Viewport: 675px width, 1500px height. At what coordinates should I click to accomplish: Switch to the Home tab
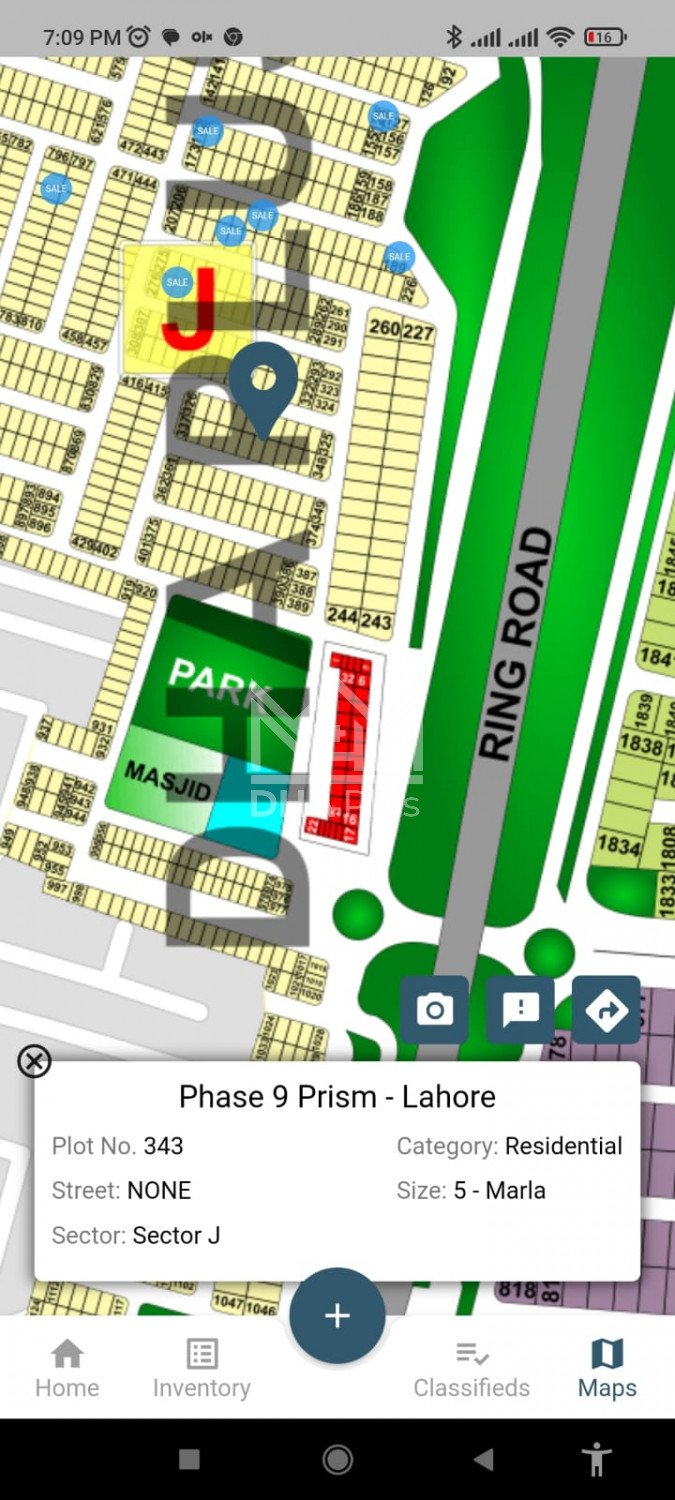pos(67,1369)
